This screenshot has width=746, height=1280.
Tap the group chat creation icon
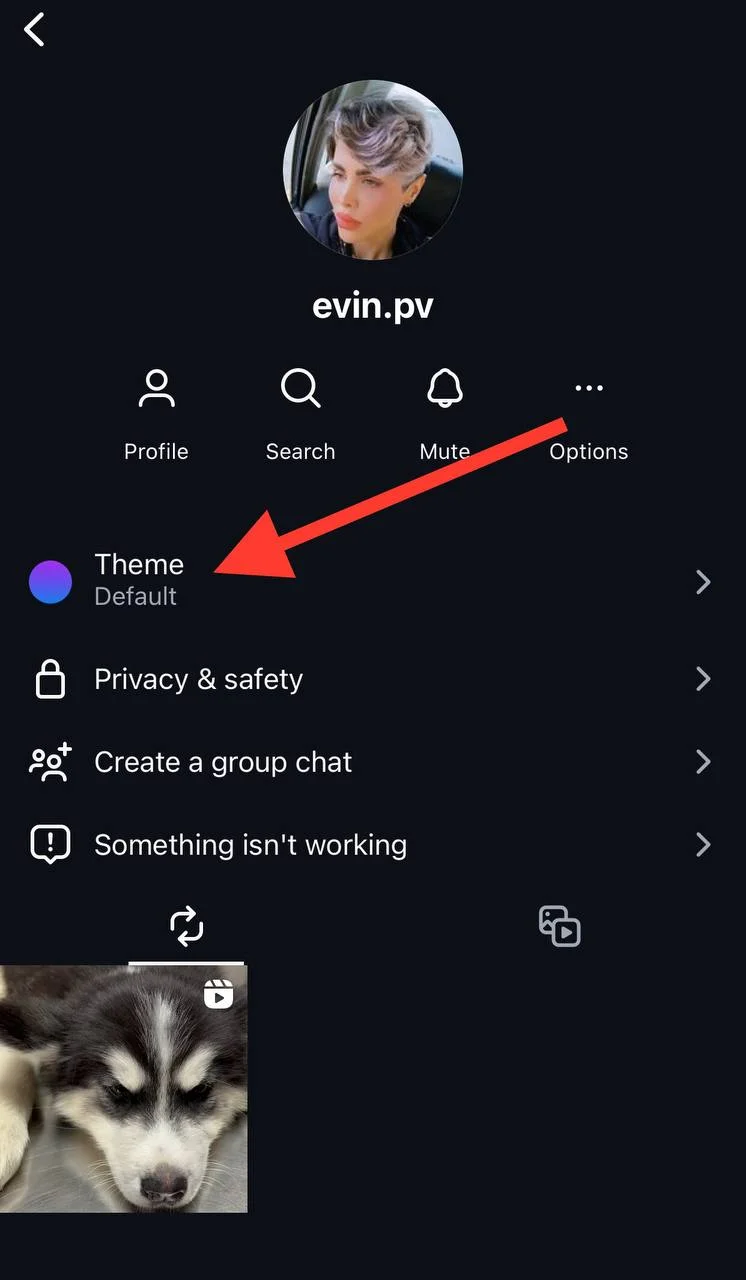point(50,762)
